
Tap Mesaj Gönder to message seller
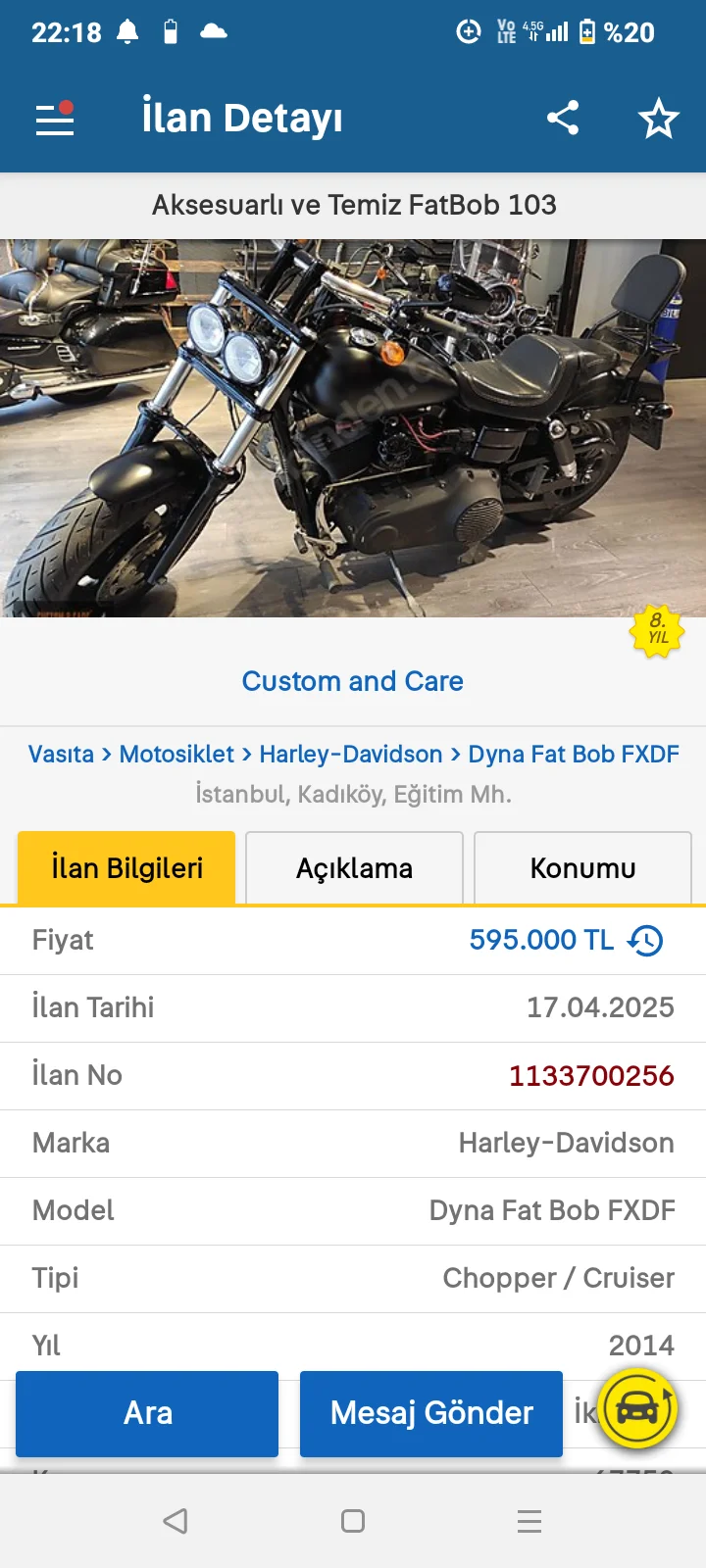[x=431, y=1413]
